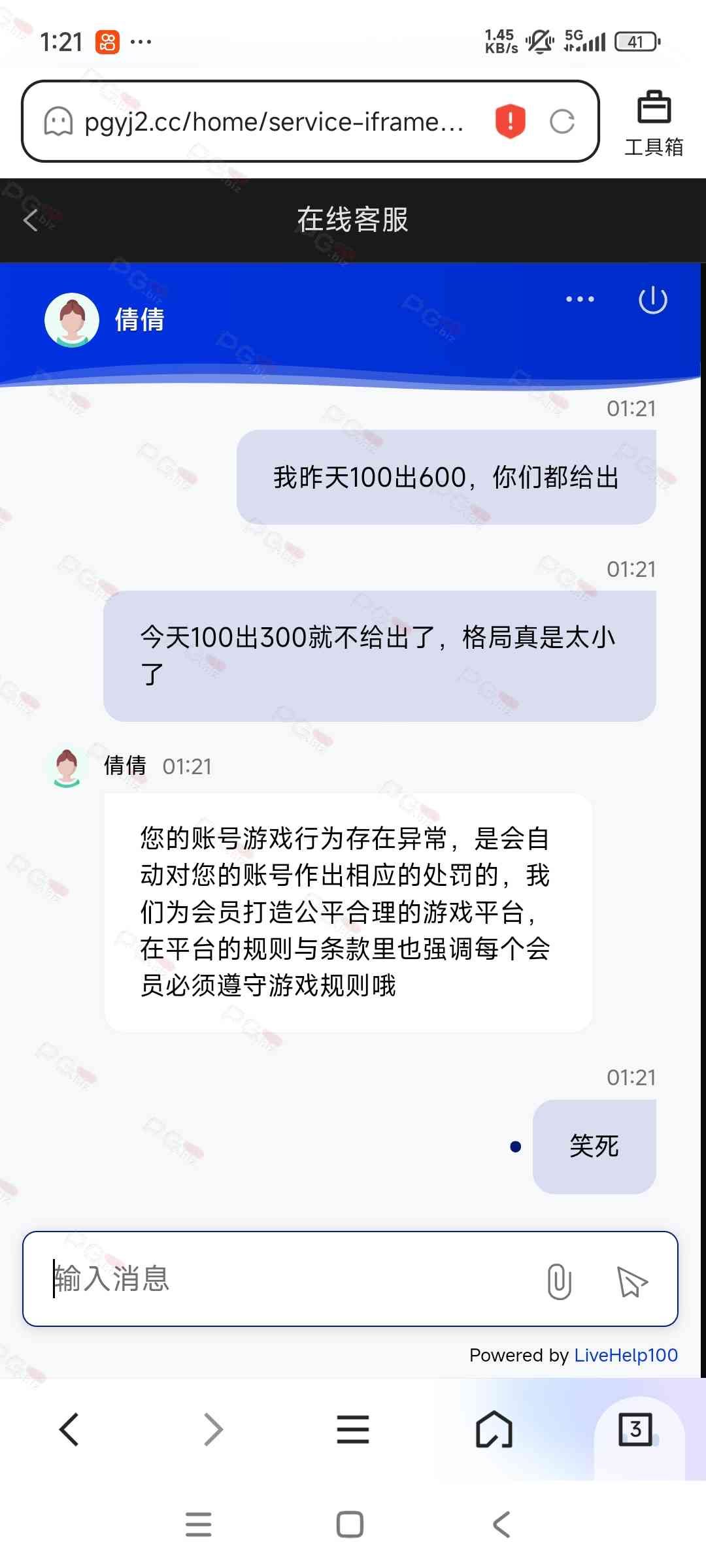Viewport: 706px width, 1568px height.
Task: Go to browser home page
Action: [x=494, y=1429]
